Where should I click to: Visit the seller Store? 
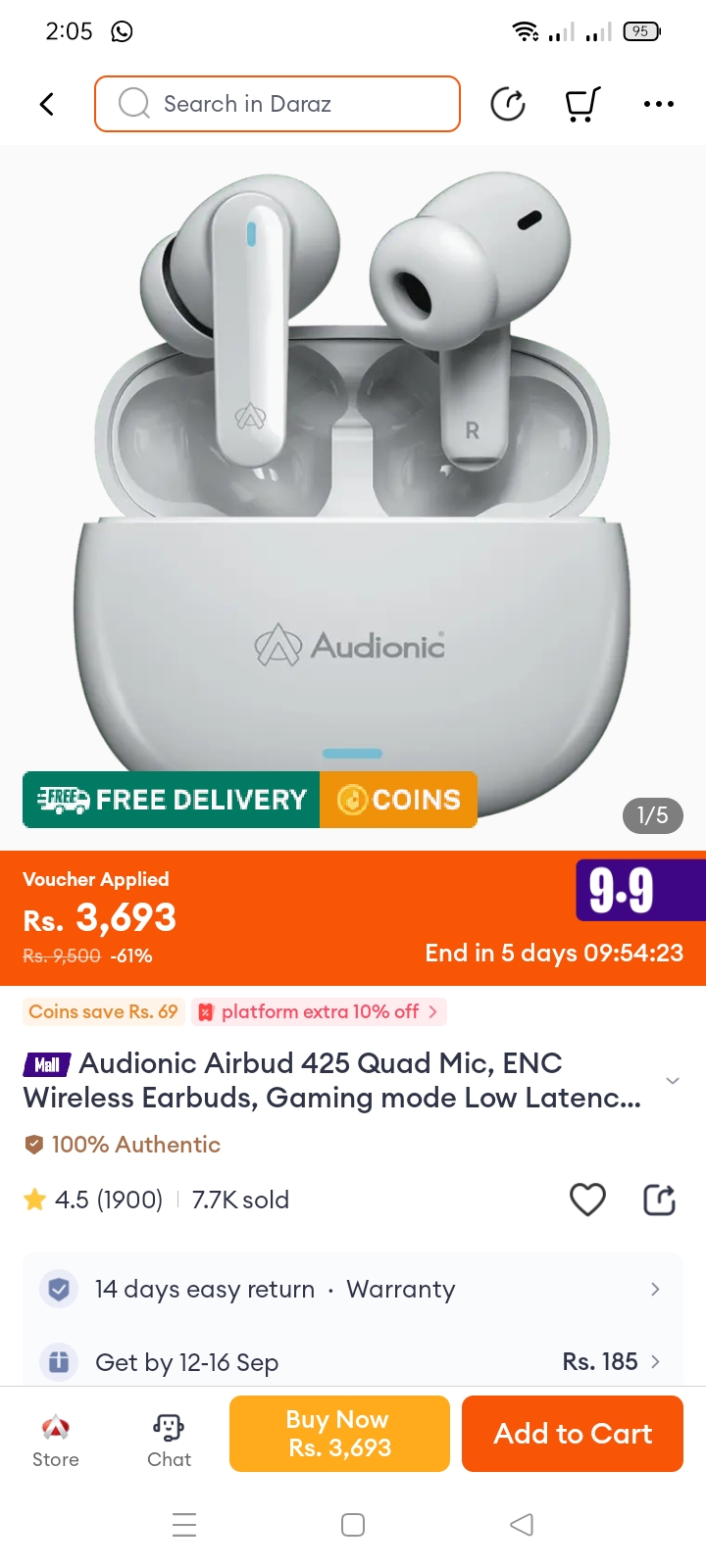point(56,1439)
